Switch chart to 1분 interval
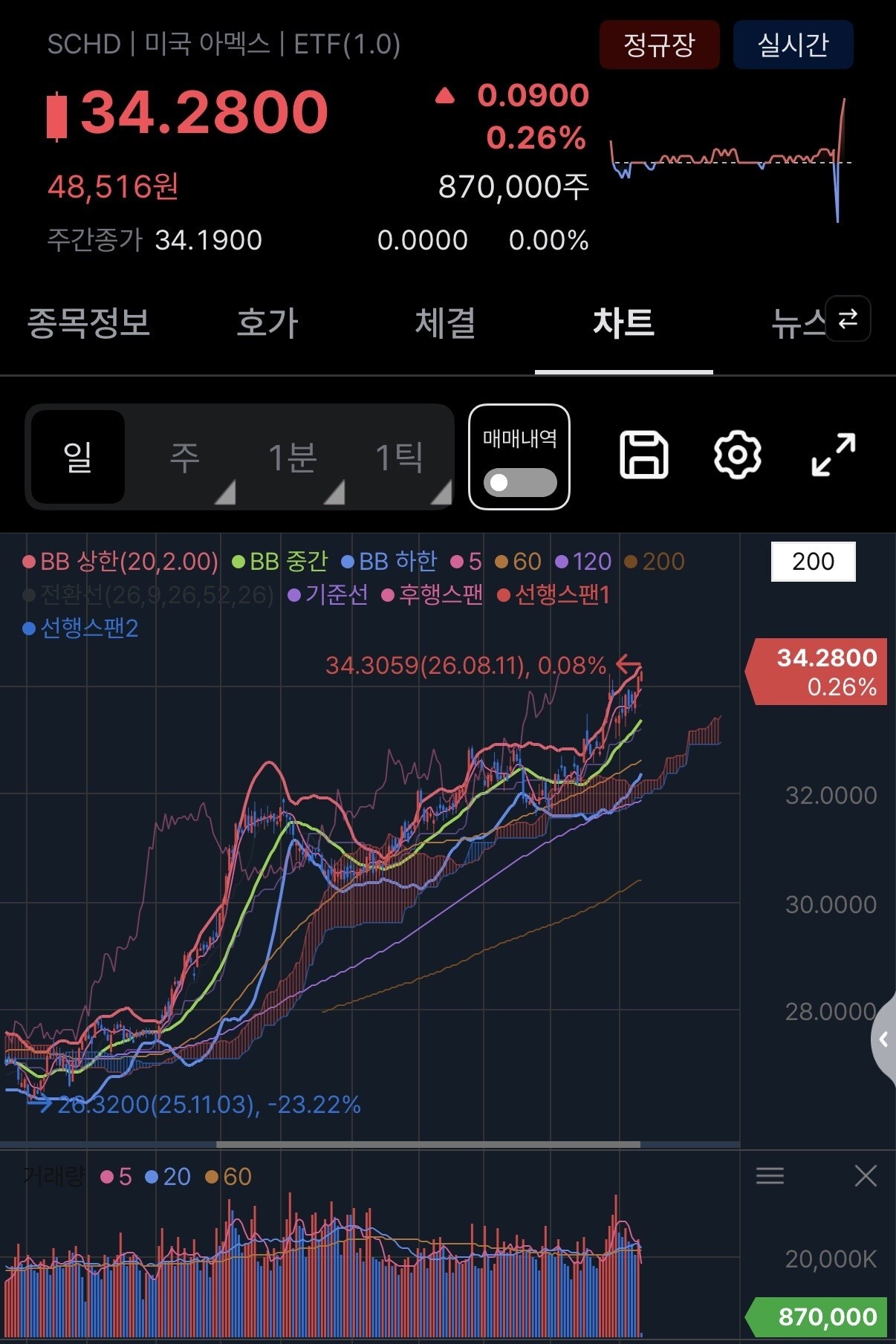This screenshot has height=1344, width=896. click(x=293, y=457)
